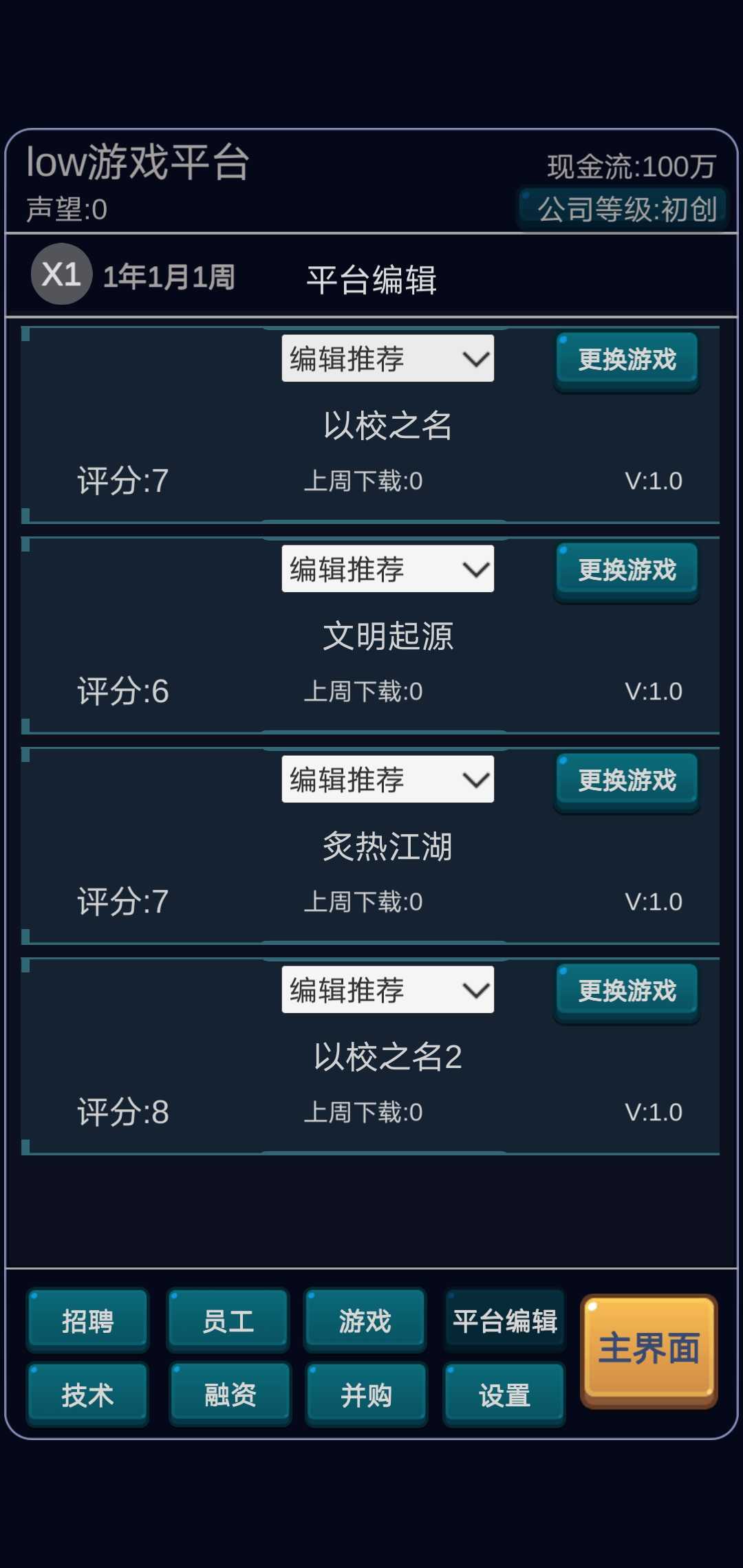Viewport: 743px width, 1568px height.
Task: Open the 并购 acquisition panel
Action: coord(366,1395)
